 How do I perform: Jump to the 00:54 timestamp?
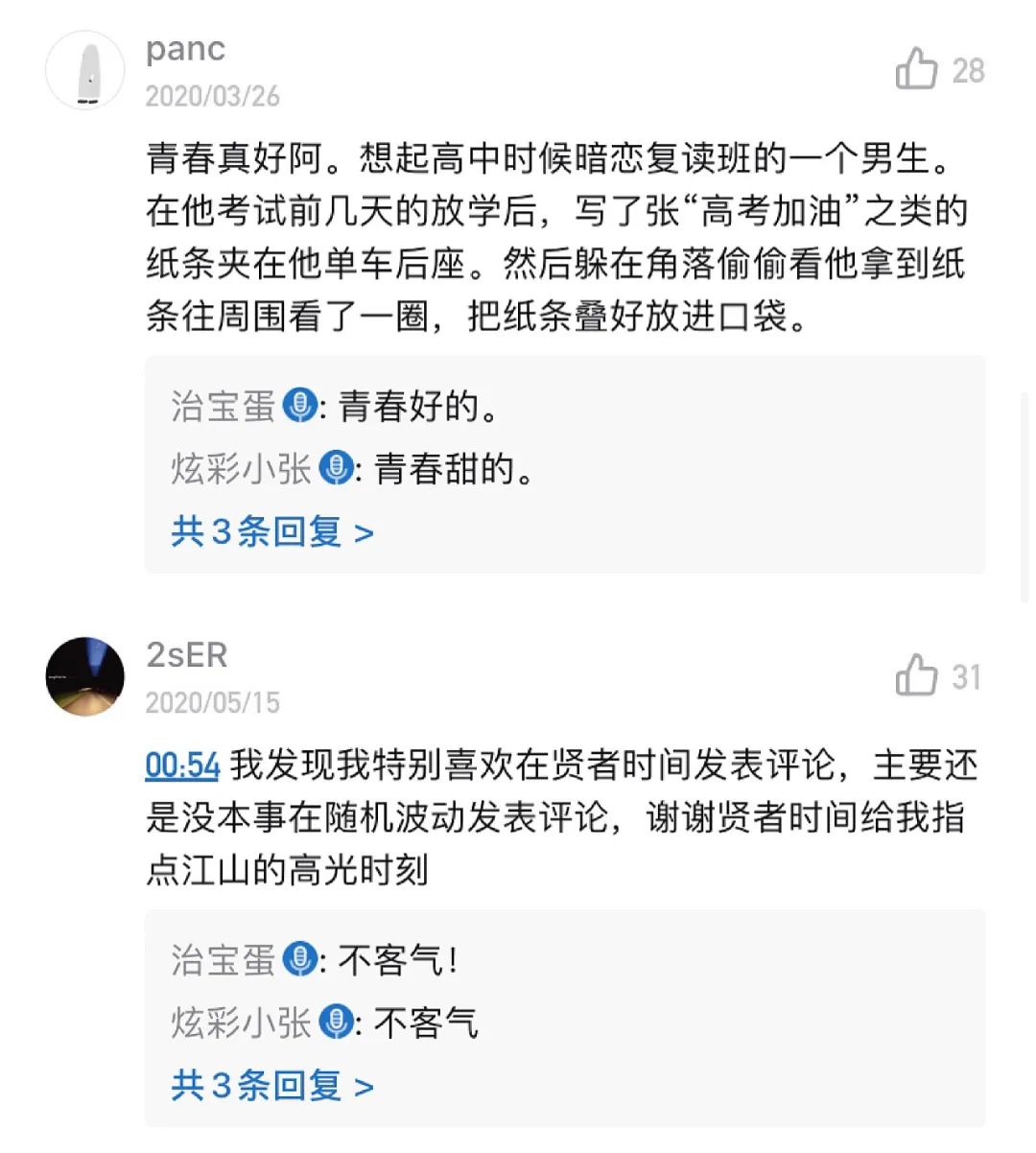(182, 765)
